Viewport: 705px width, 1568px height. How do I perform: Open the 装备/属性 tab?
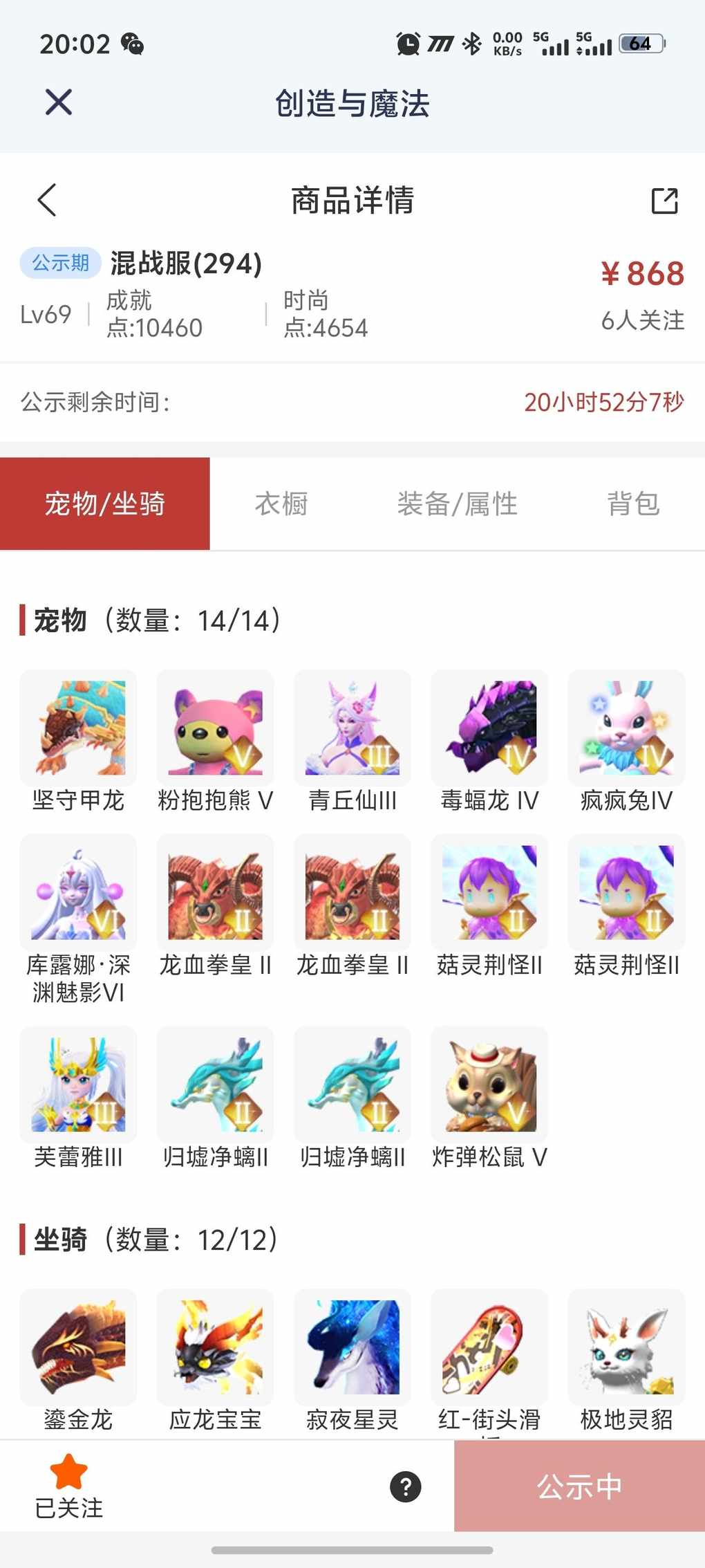457,504
